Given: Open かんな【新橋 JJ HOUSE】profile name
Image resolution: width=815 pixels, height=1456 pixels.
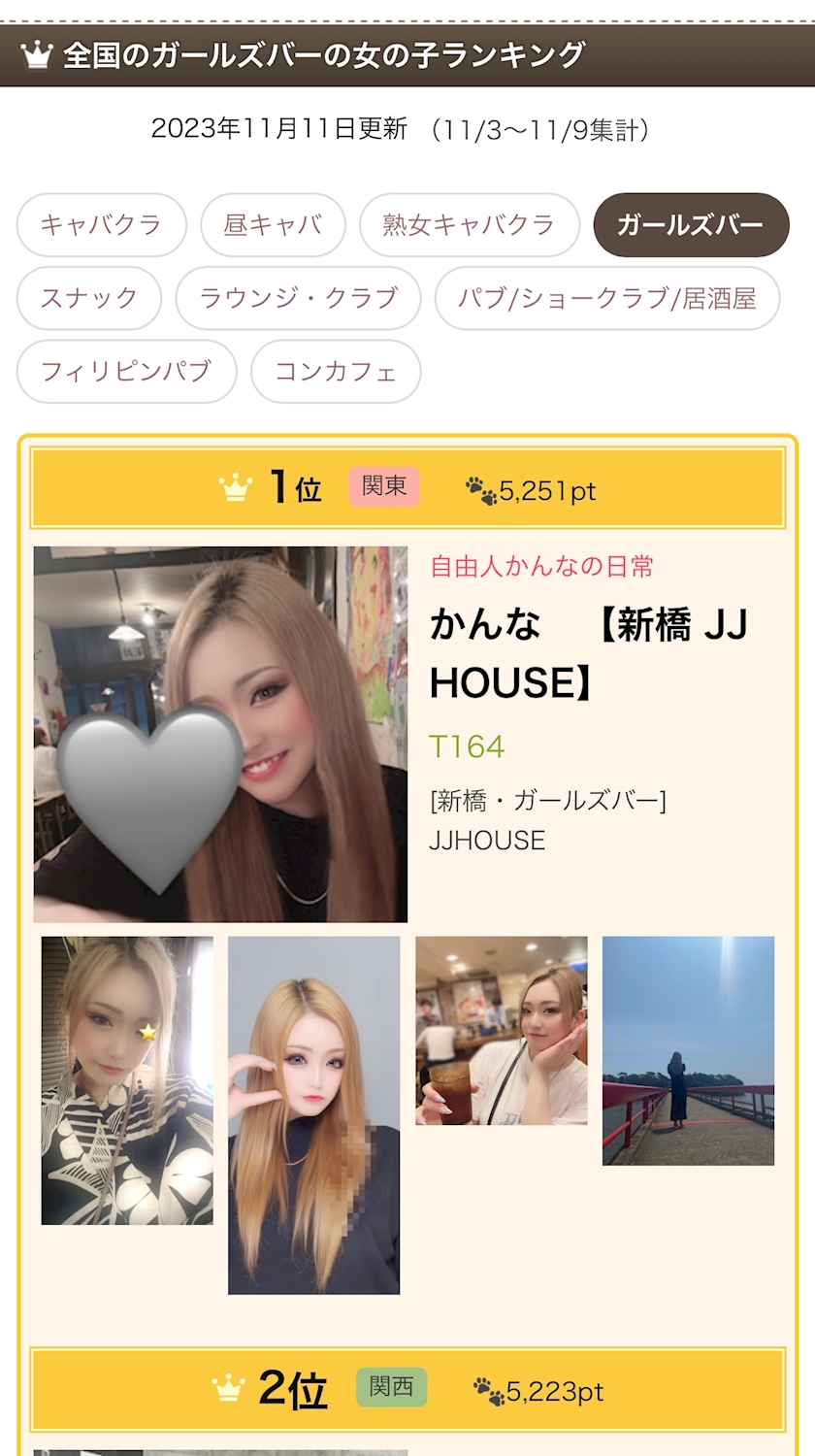Looking at the screenshot, I should click(589, 654).
